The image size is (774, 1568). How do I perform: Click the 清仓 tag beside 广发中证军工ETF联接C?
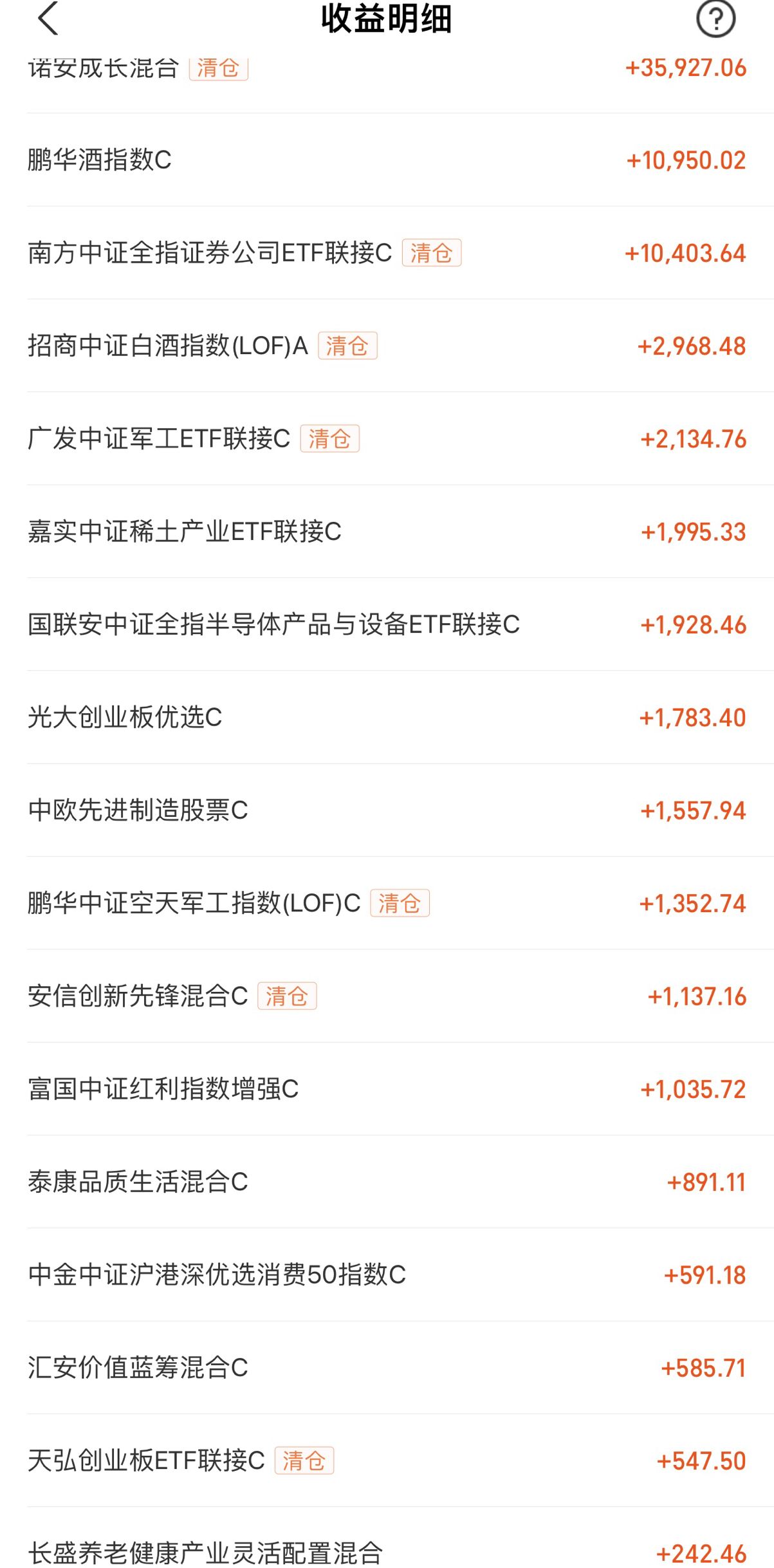[x=329, y=440]
